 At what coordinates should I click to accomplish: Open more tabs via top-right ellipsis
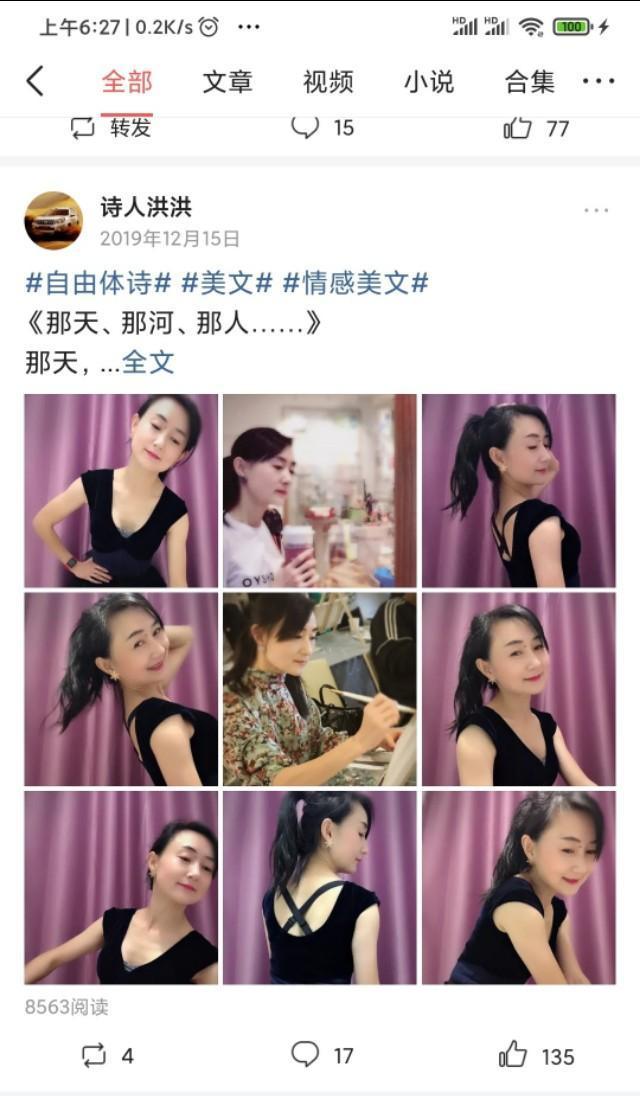click(598, 82)
